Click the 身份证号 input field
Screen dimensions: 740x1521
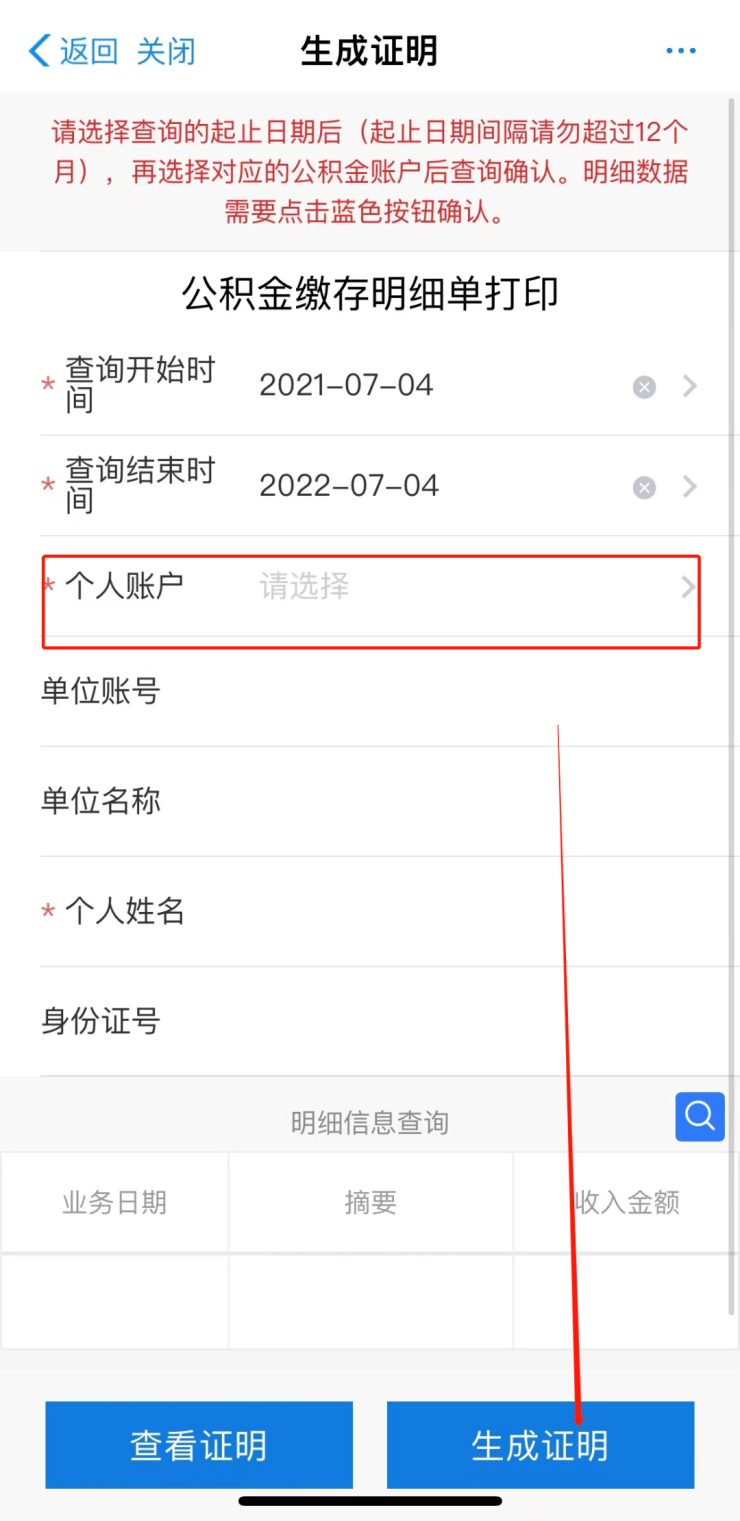tap(400, 1022)
